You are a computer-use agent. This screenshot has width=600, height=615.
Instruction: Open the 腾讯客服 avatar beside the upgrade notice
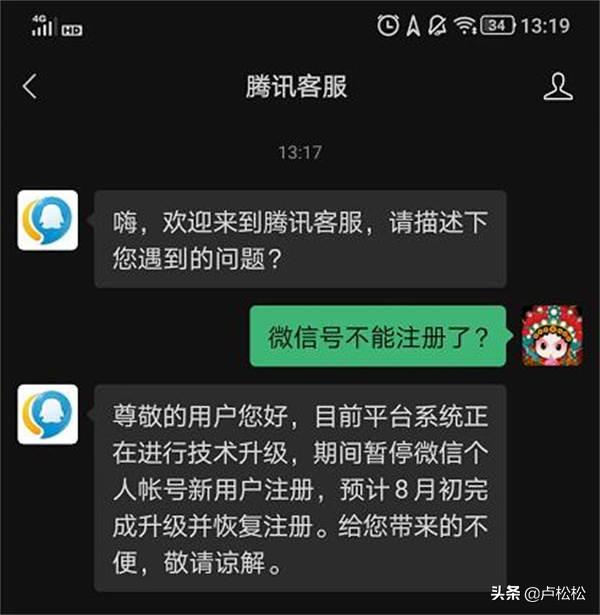click(x=47, y=413)
